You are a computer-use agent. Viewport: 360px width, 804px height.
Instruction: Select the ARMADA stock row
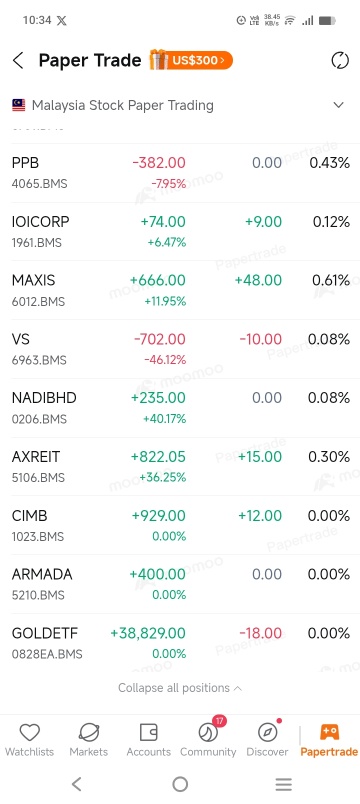point(180,584)
